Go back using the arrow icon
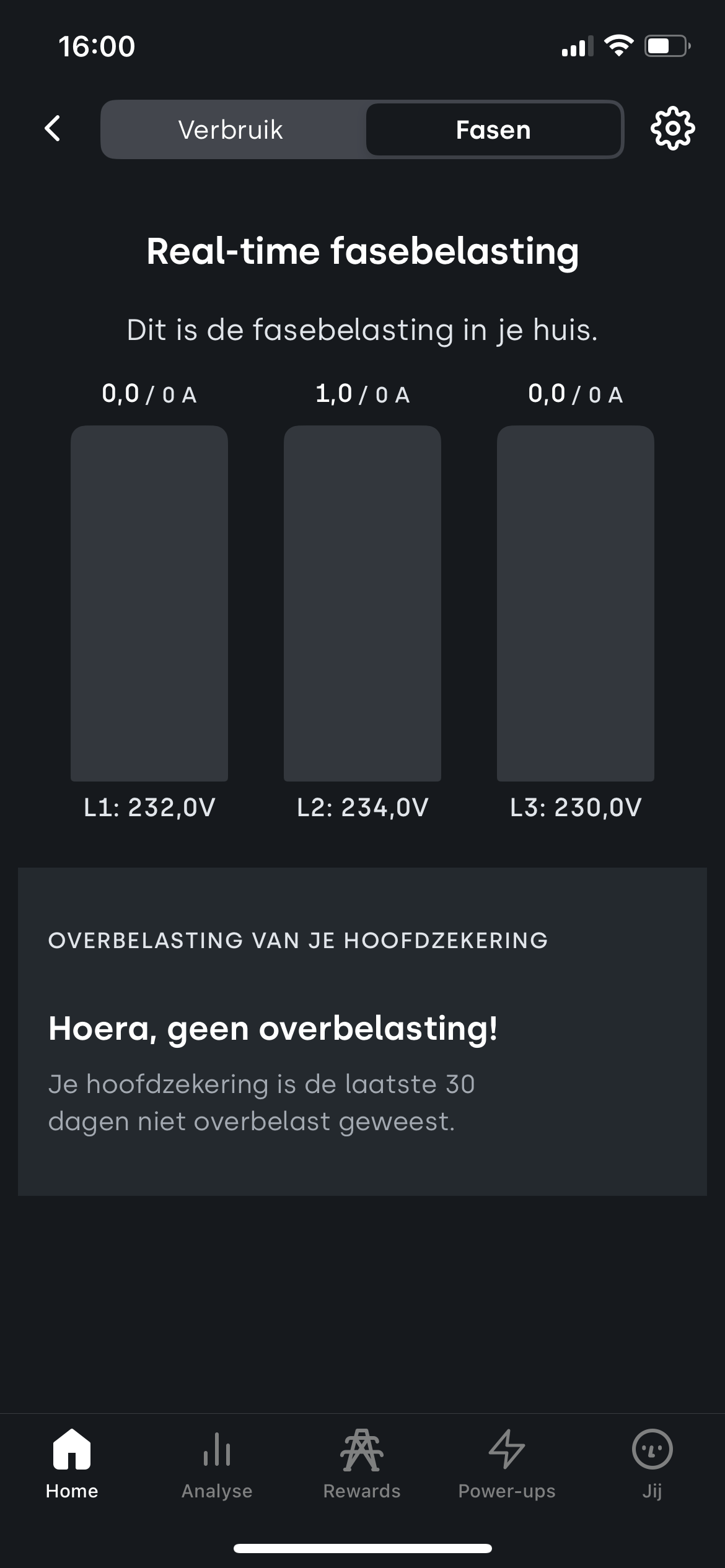This screenshot has width=725, height=1568. pos(53,129)
